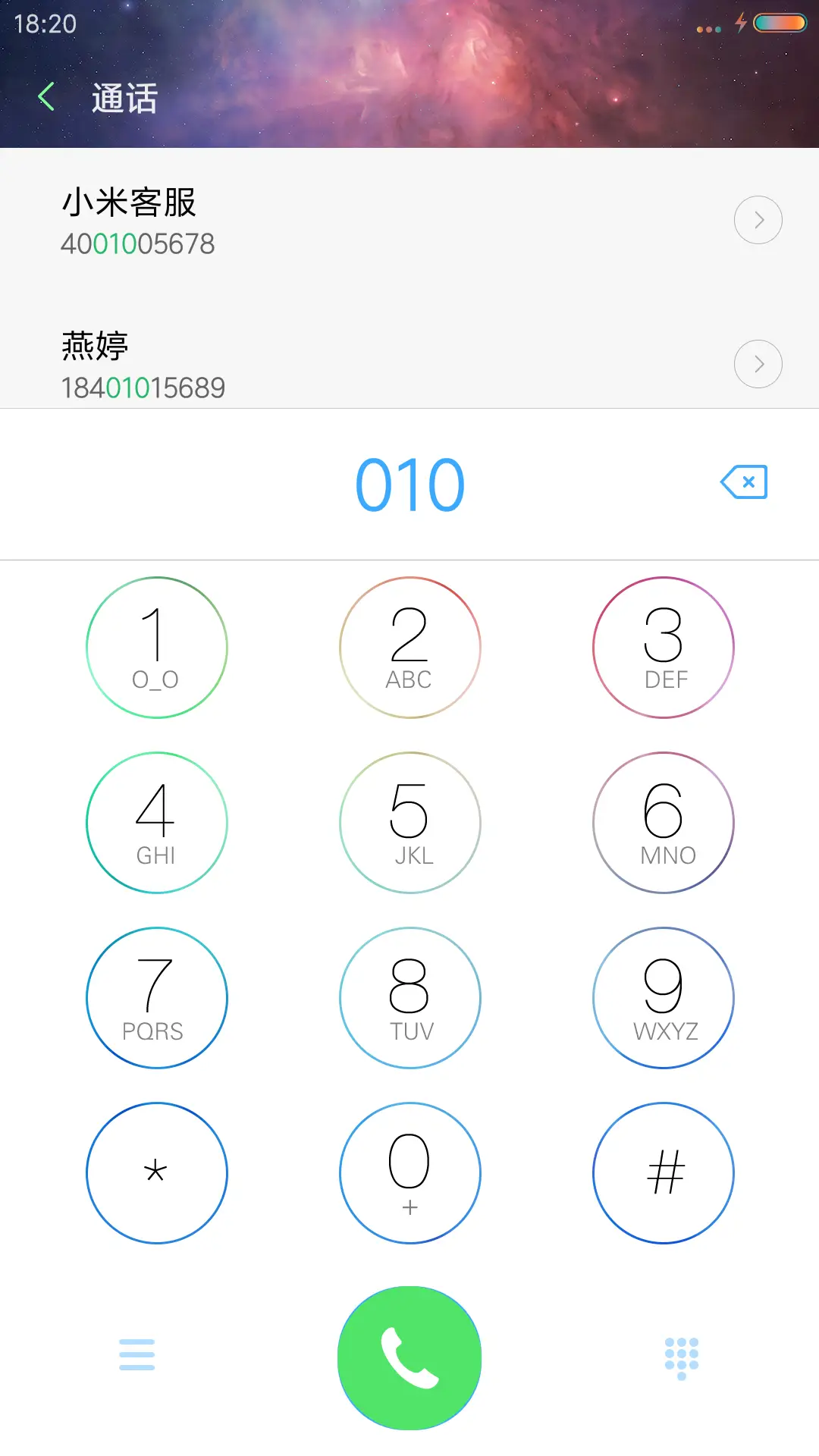Open the menu via hamburger icon
The image size is (819, 1456).
coord(137,1355)
